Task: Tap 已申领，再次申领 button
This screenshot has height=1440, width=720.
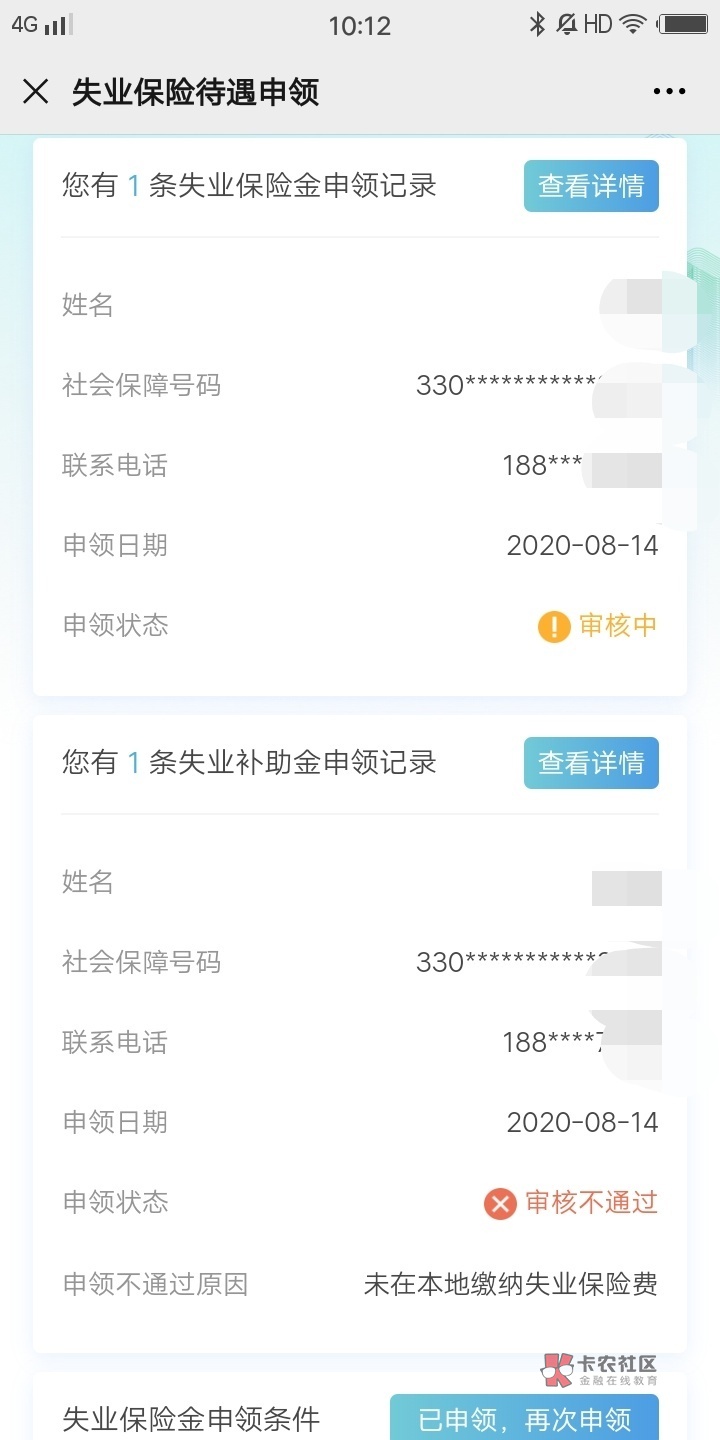Action: pos(524,1418)
